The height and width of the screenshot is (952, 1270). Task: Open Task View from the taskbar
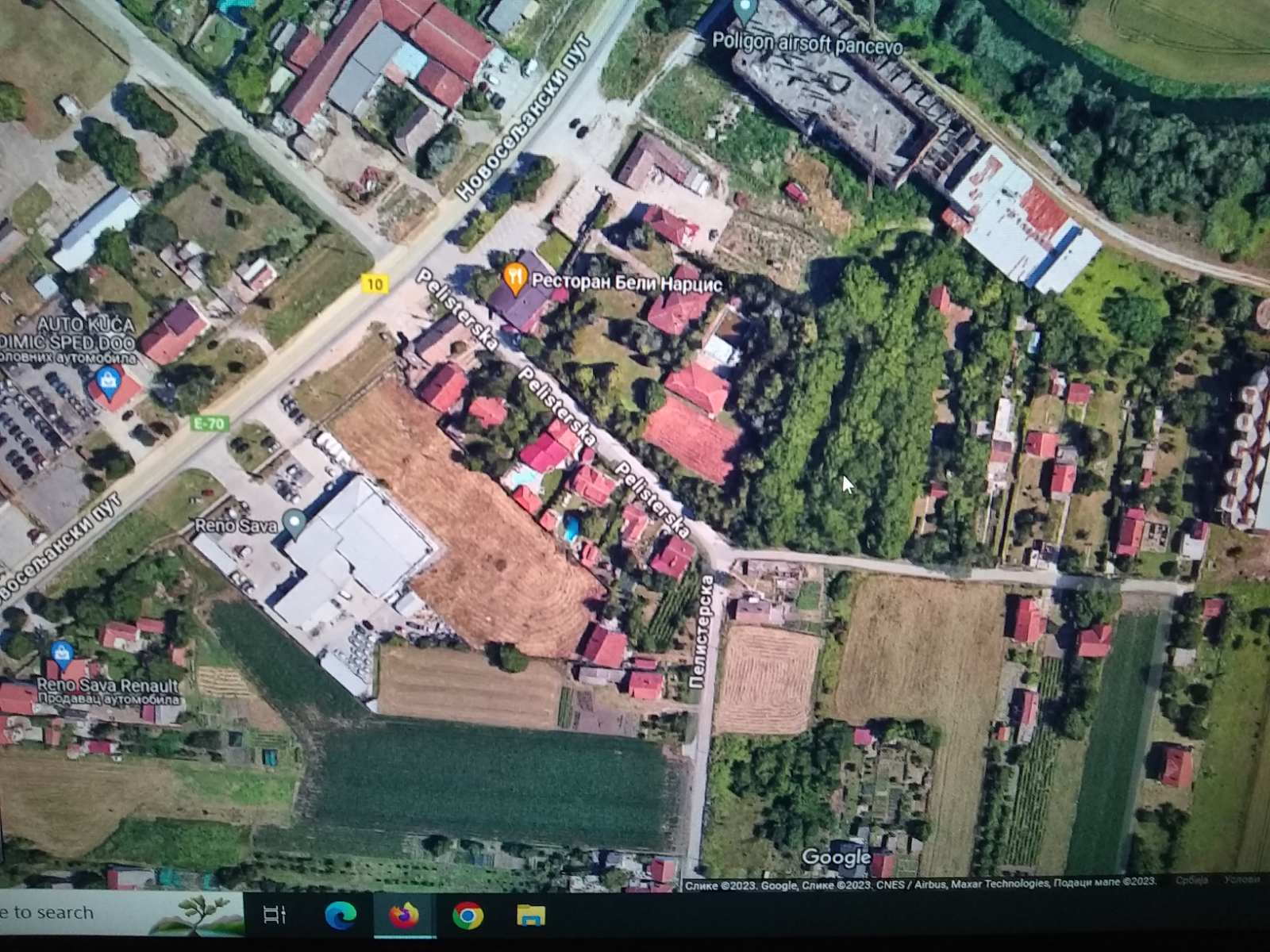pos(275,915)
